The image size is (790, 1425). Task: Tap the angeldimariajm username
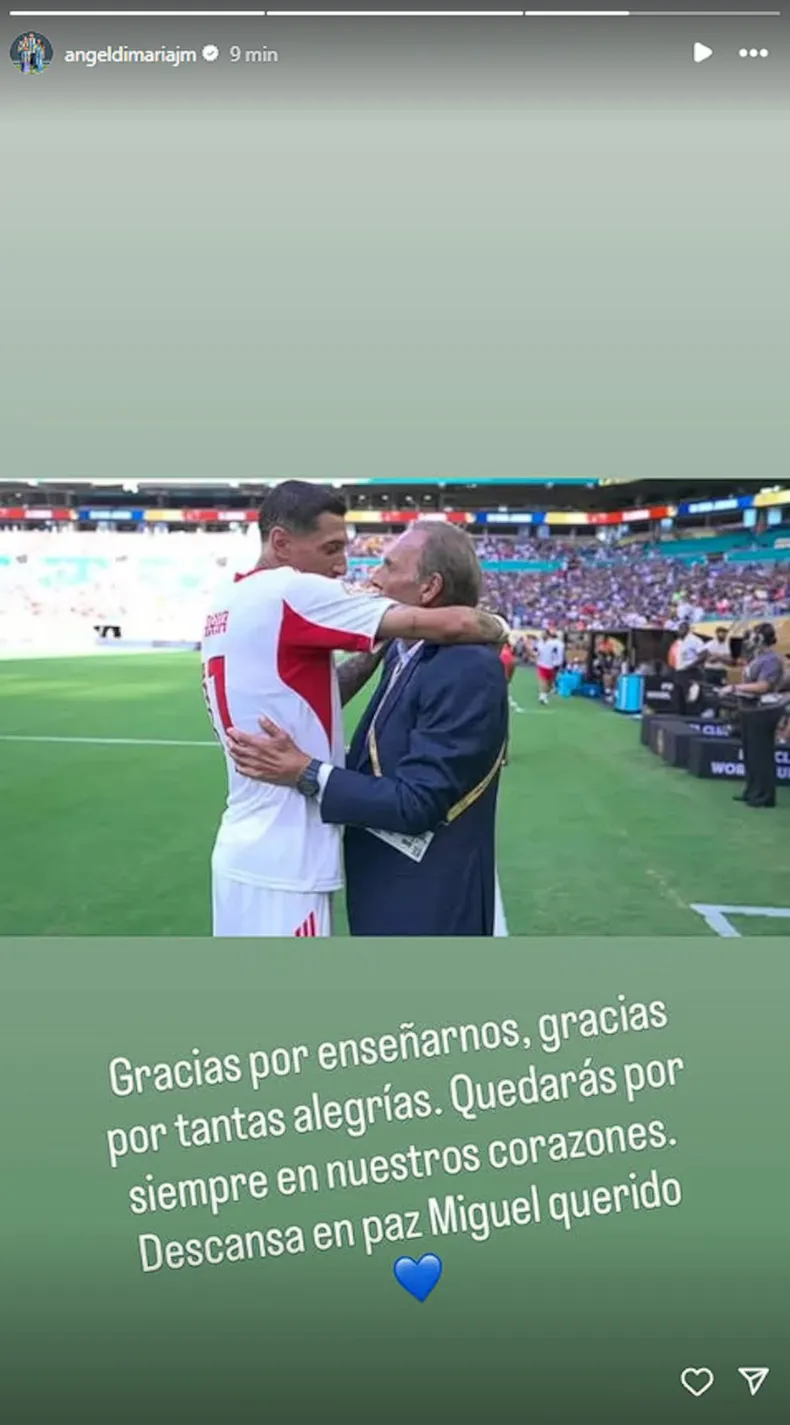[130, 54]
